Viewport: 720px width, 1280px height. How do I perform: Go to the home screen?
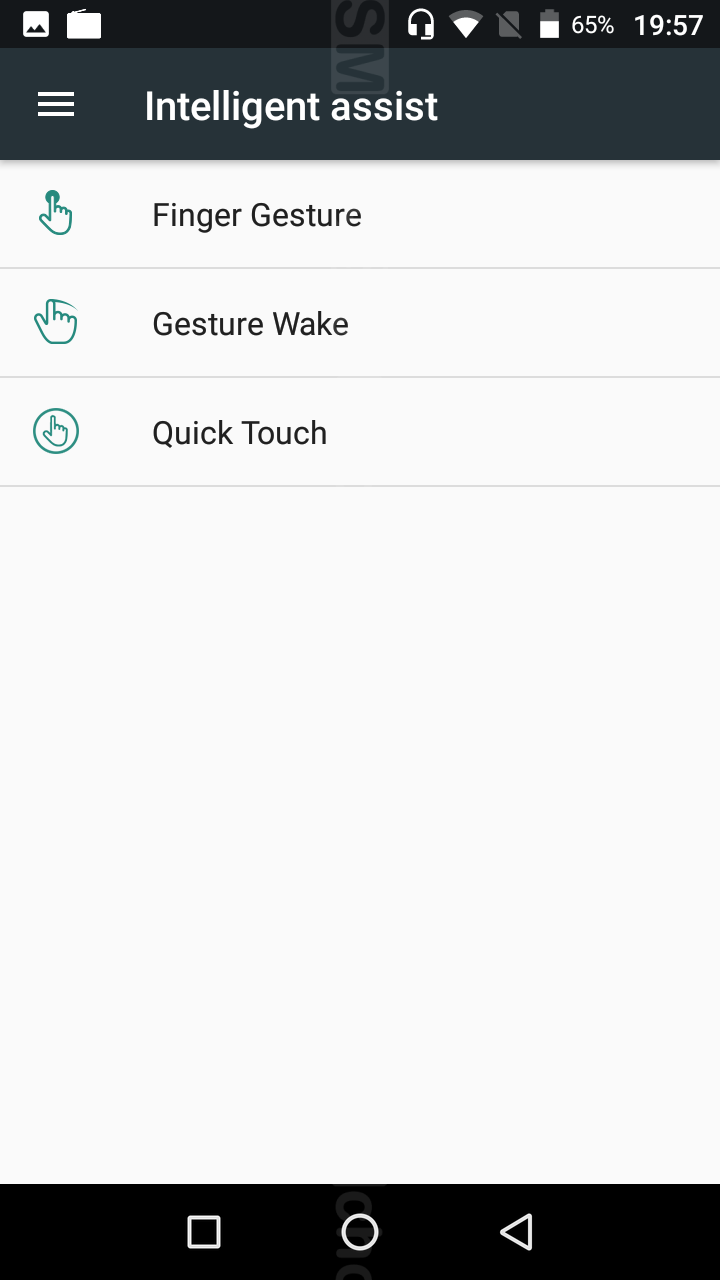[x=360, y=1232]
